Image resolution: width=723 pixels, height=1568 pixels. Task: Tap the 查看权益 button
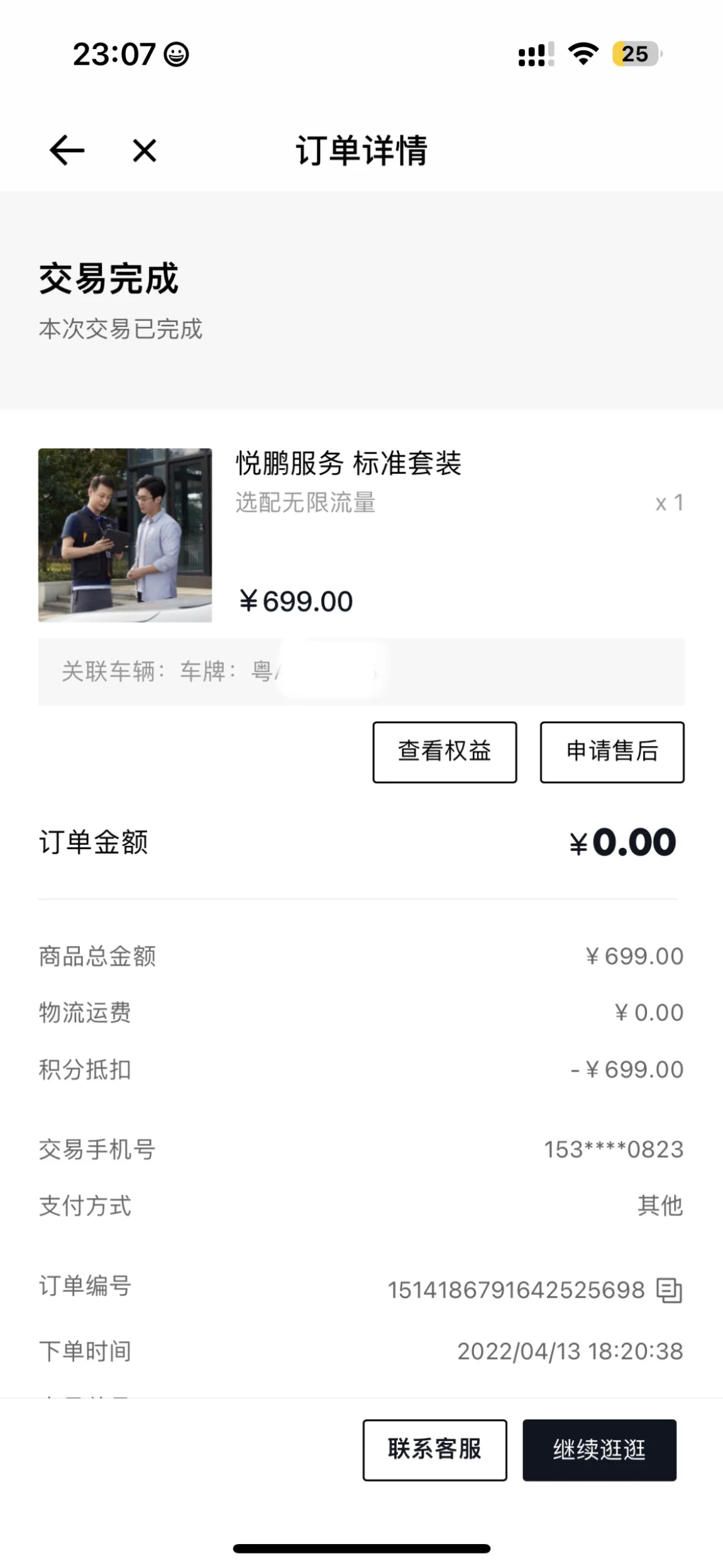click(x=444, y=752)
